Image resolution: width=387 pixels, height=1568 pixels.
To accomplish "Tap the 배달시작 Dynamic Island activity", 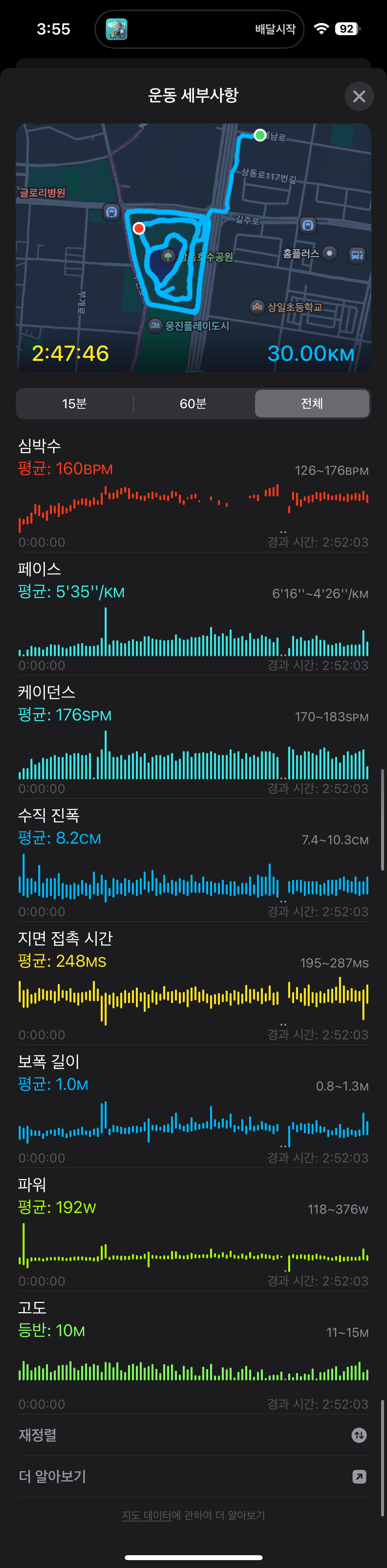I will point(200,29).
